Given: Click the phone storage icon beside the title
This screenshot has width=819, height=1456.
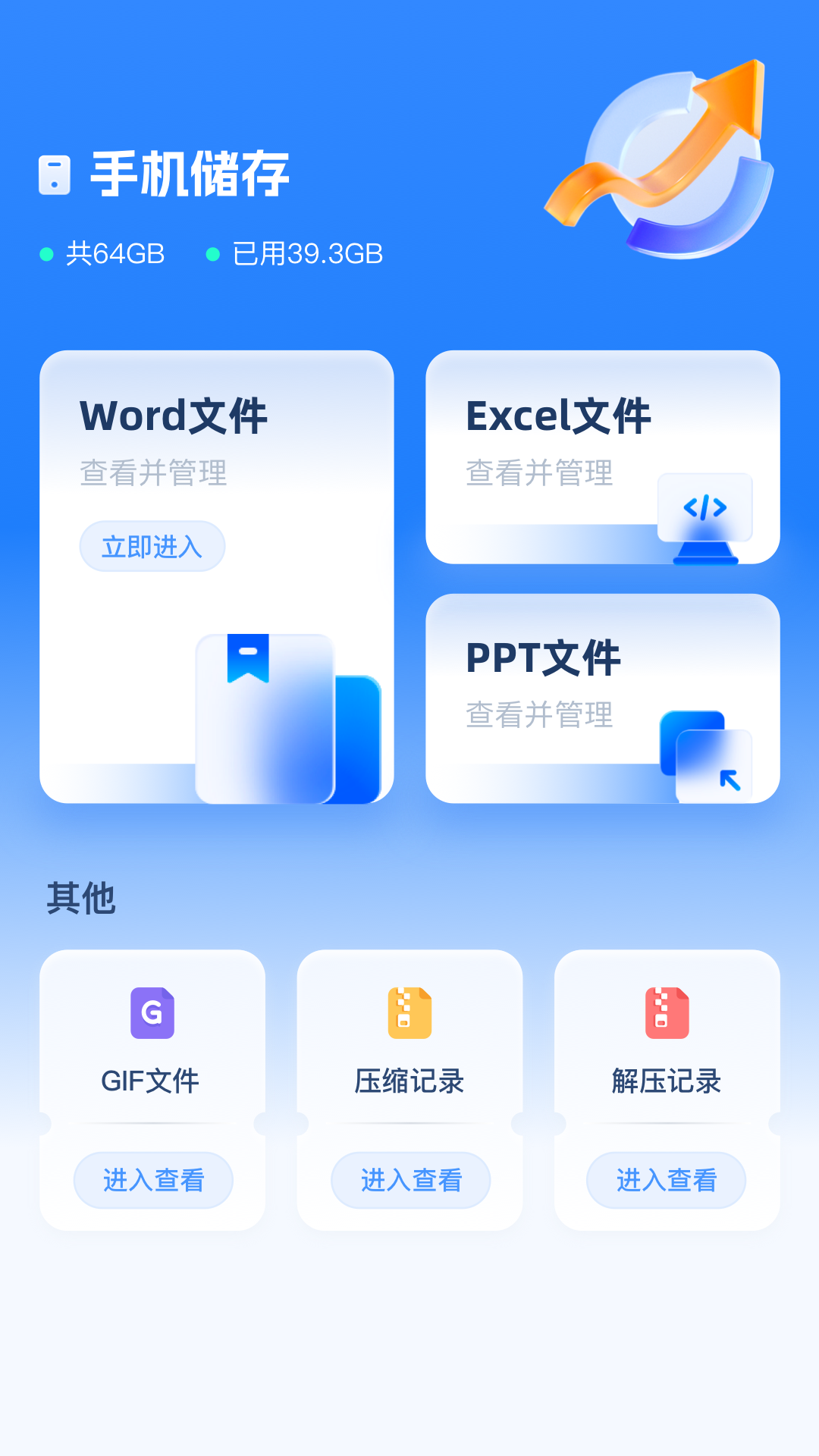Looking at the screenshot, I should [x=55, y=174].
